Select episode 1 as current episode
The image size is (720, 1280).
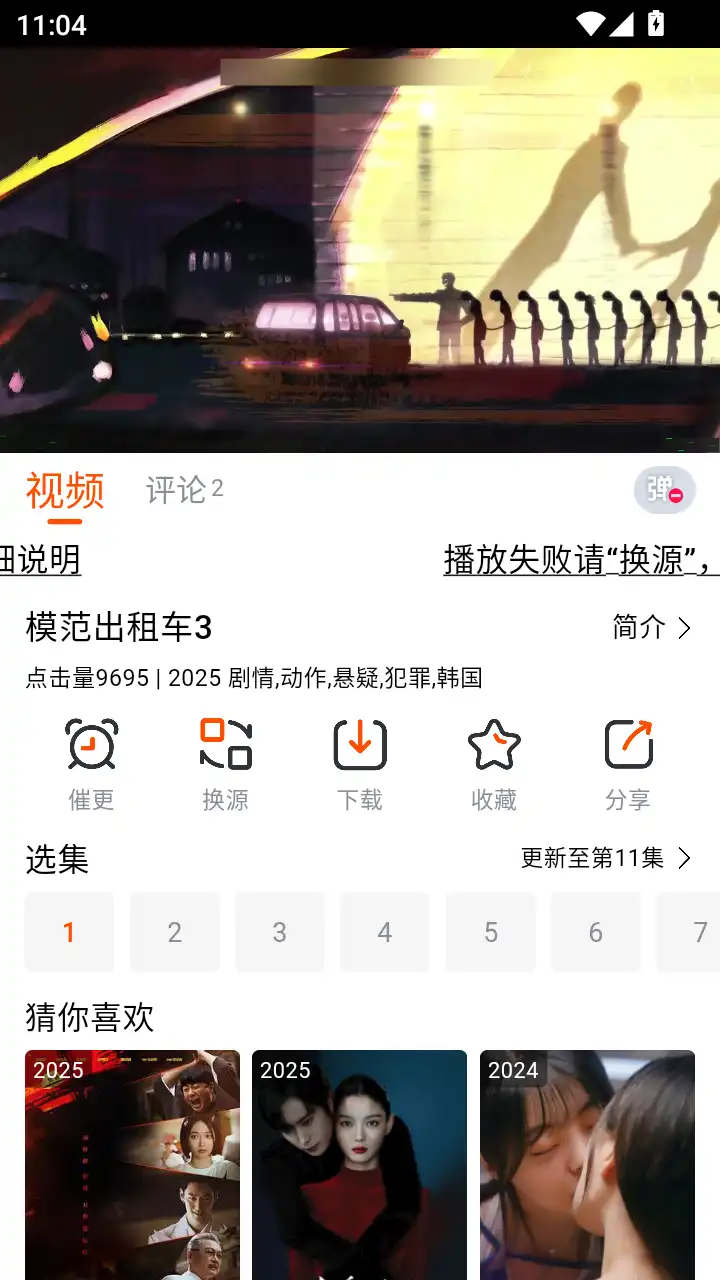click(69, 932)
